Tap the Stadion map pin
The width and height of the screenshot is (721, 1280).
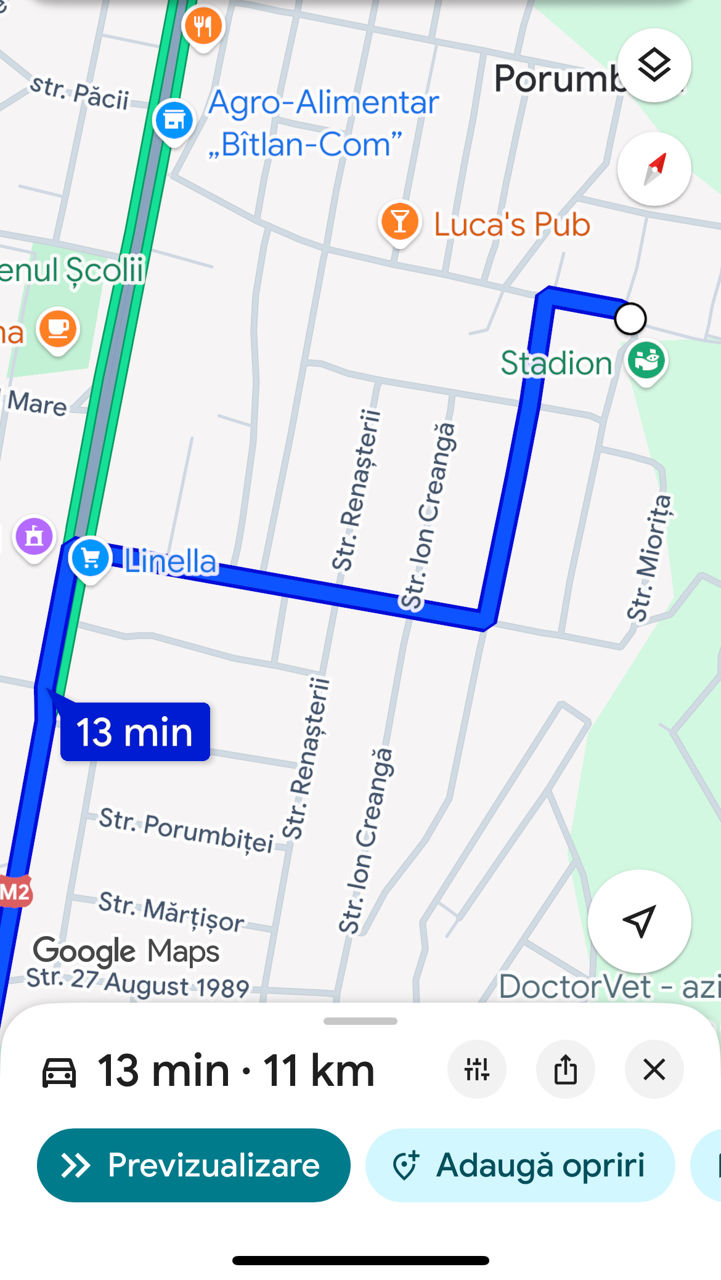(x=647, y=360)
